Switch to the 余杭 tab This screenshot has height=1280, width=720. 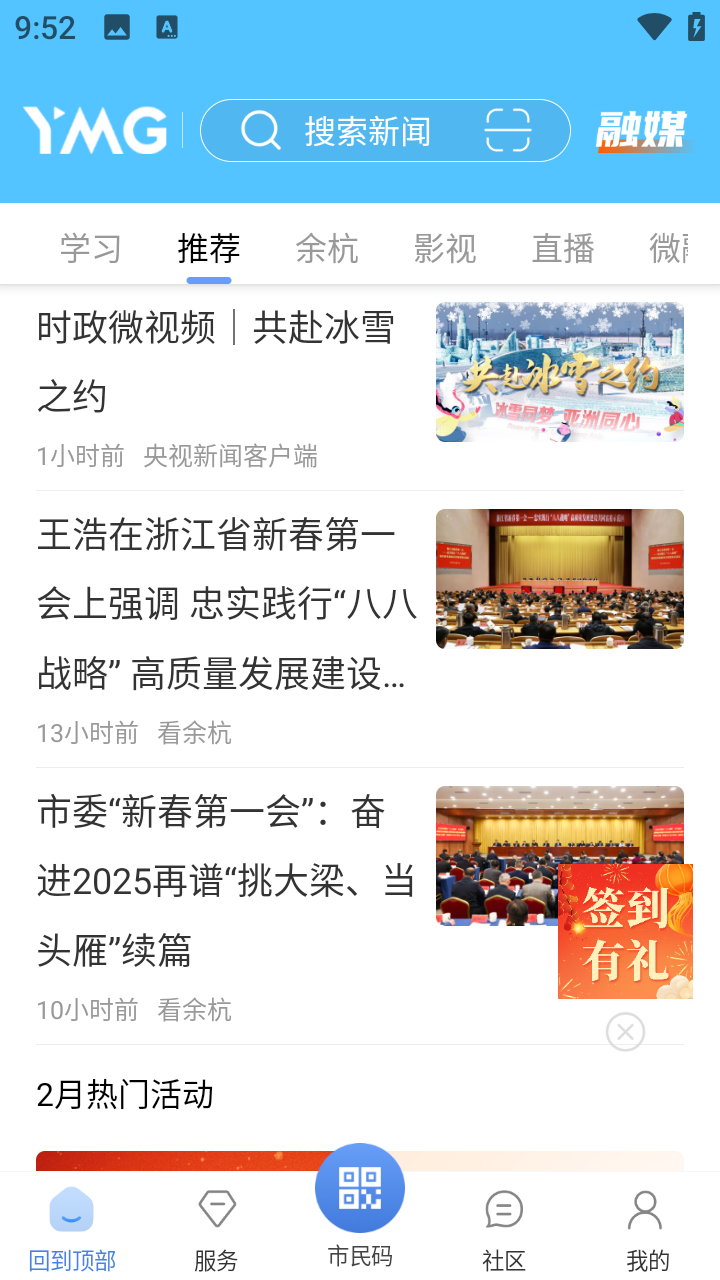point(327,249)
